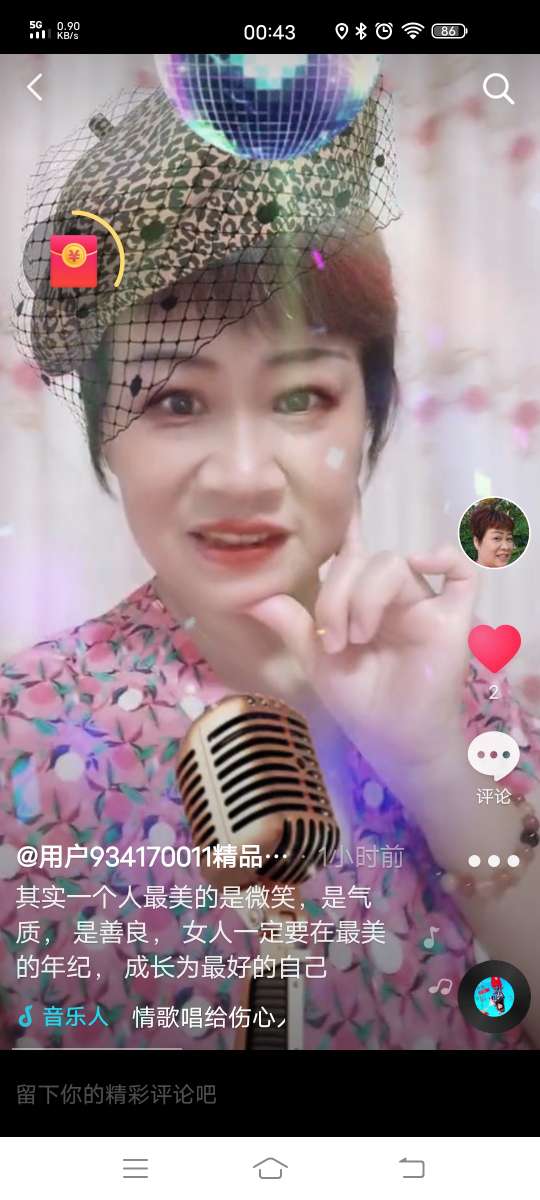
Task: Tap the red envelope reward icon
Action: click(x=74, y=262)
